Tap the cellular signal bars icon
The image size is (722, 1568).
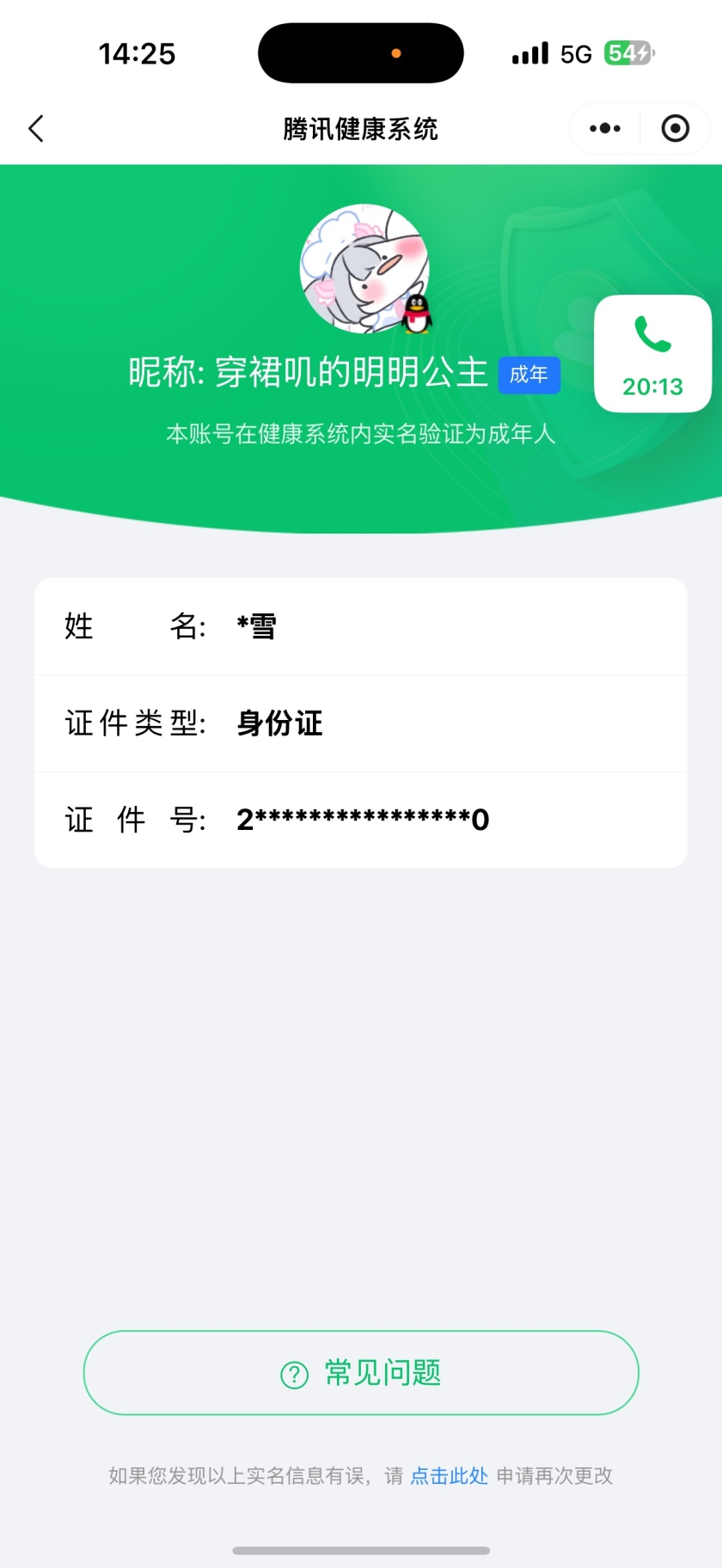(528, 52)
